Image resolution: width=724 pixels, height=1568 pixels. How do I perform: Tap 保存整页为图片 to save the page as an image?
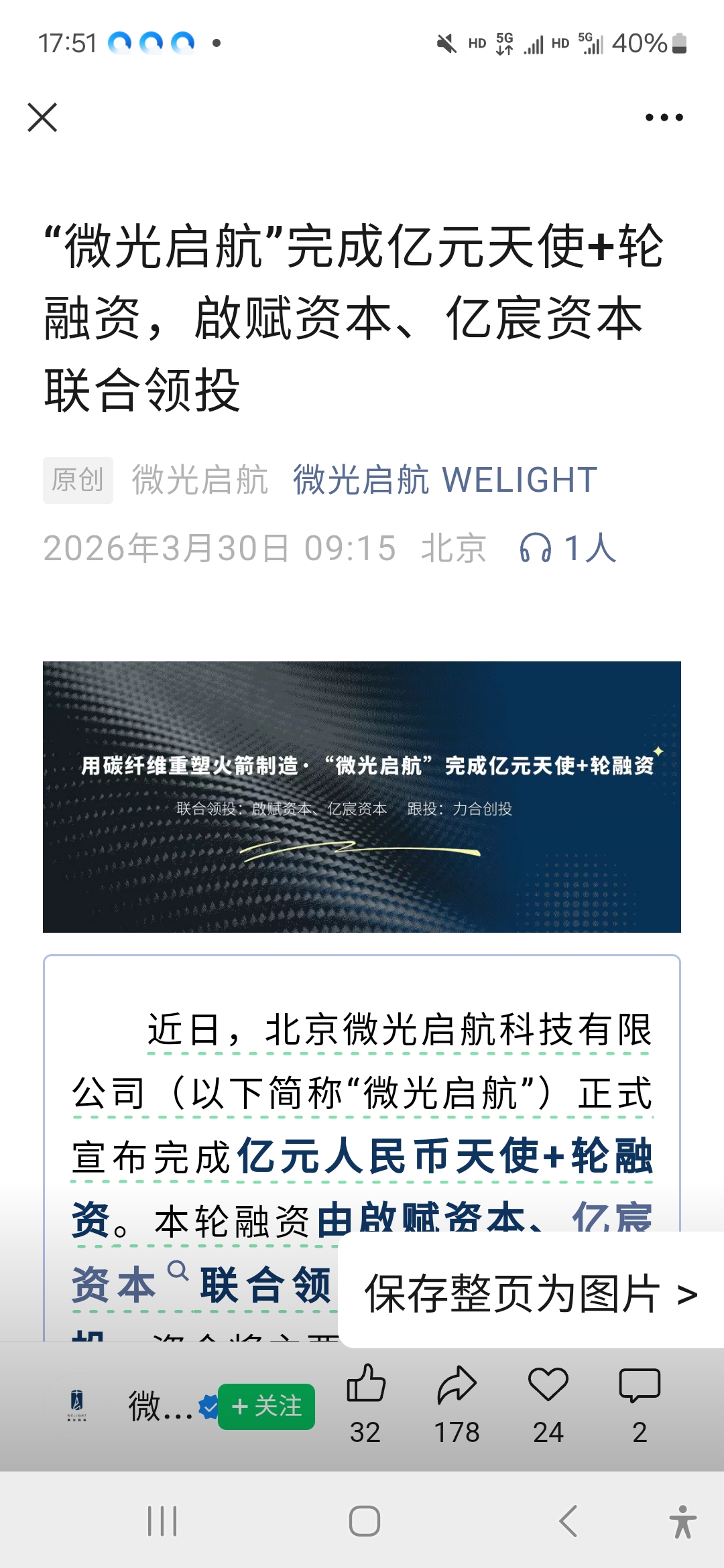530,1293
